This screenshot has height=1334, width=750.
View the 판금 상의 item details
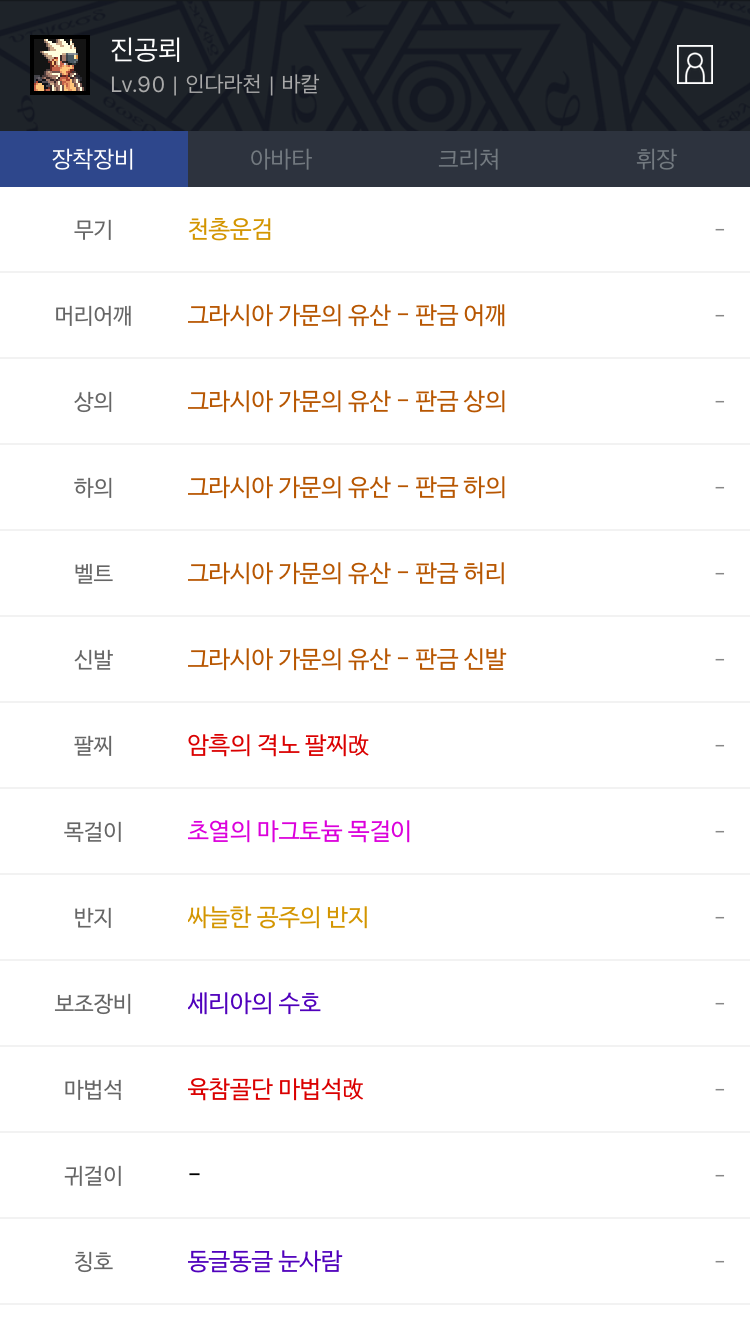coord(346,402)
